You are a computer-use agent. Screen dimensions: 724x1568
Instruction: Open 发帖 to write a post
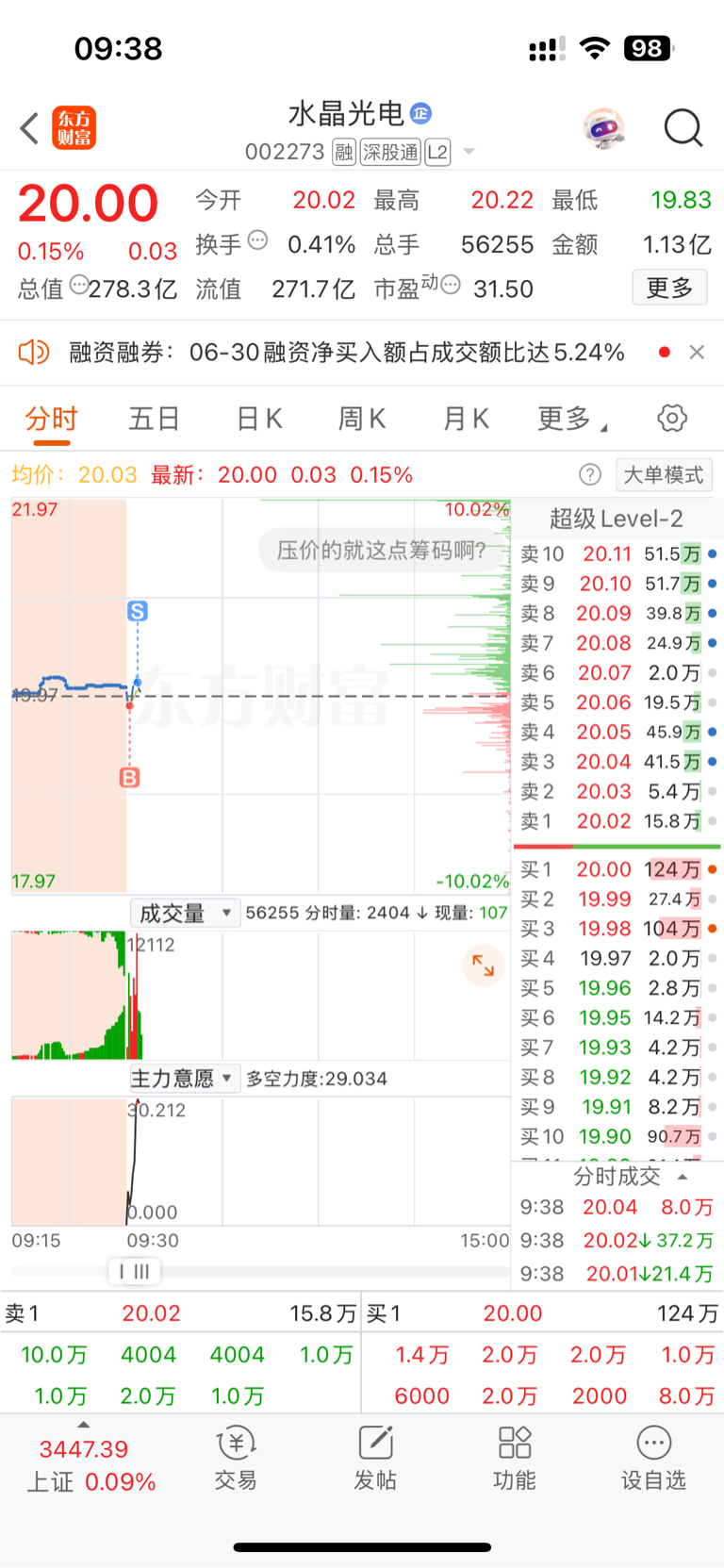(375, 1458)
